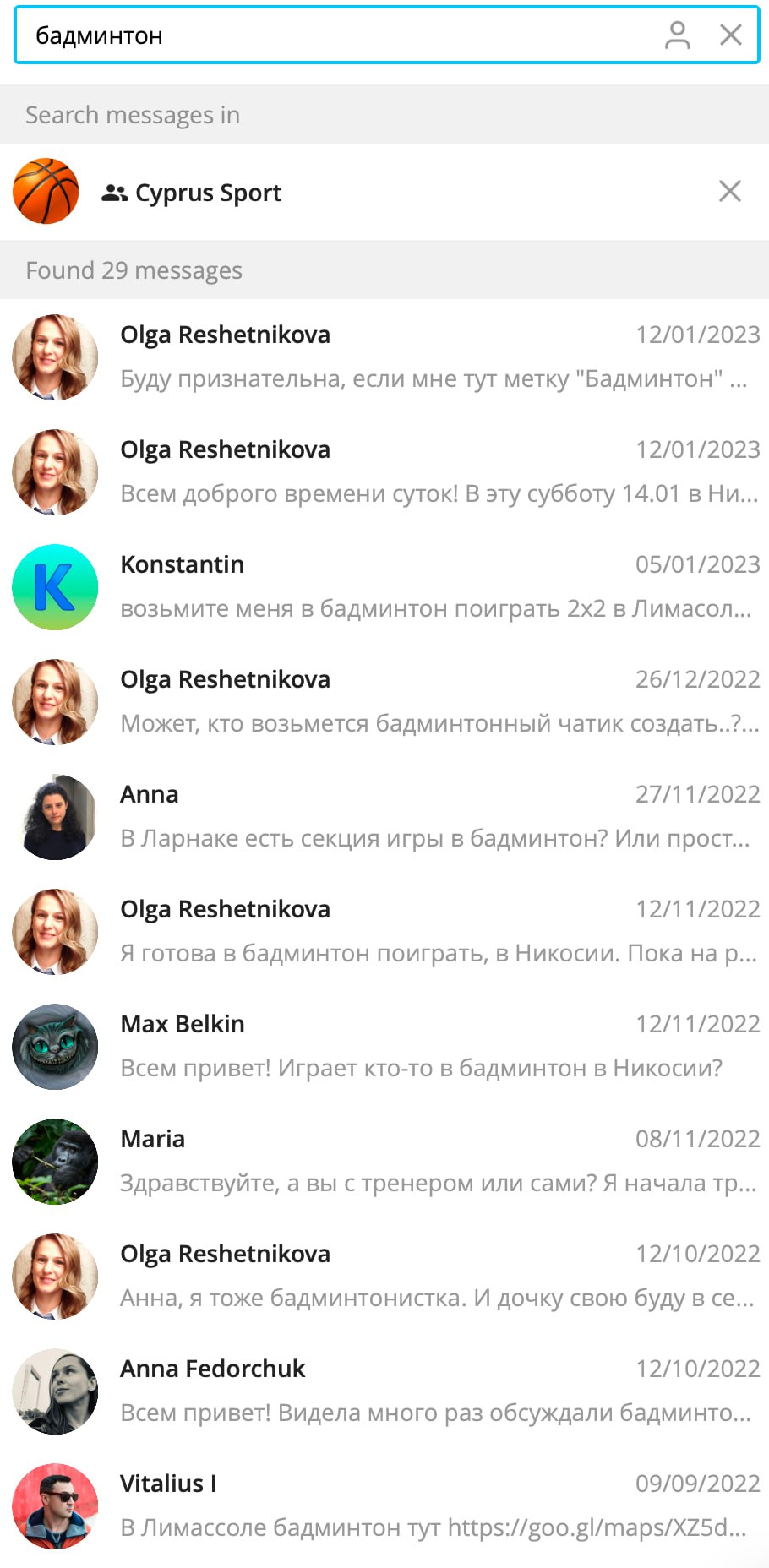
Task: Open Anna Fedorchuk's message result
Action: click(x=384, y=1391)
